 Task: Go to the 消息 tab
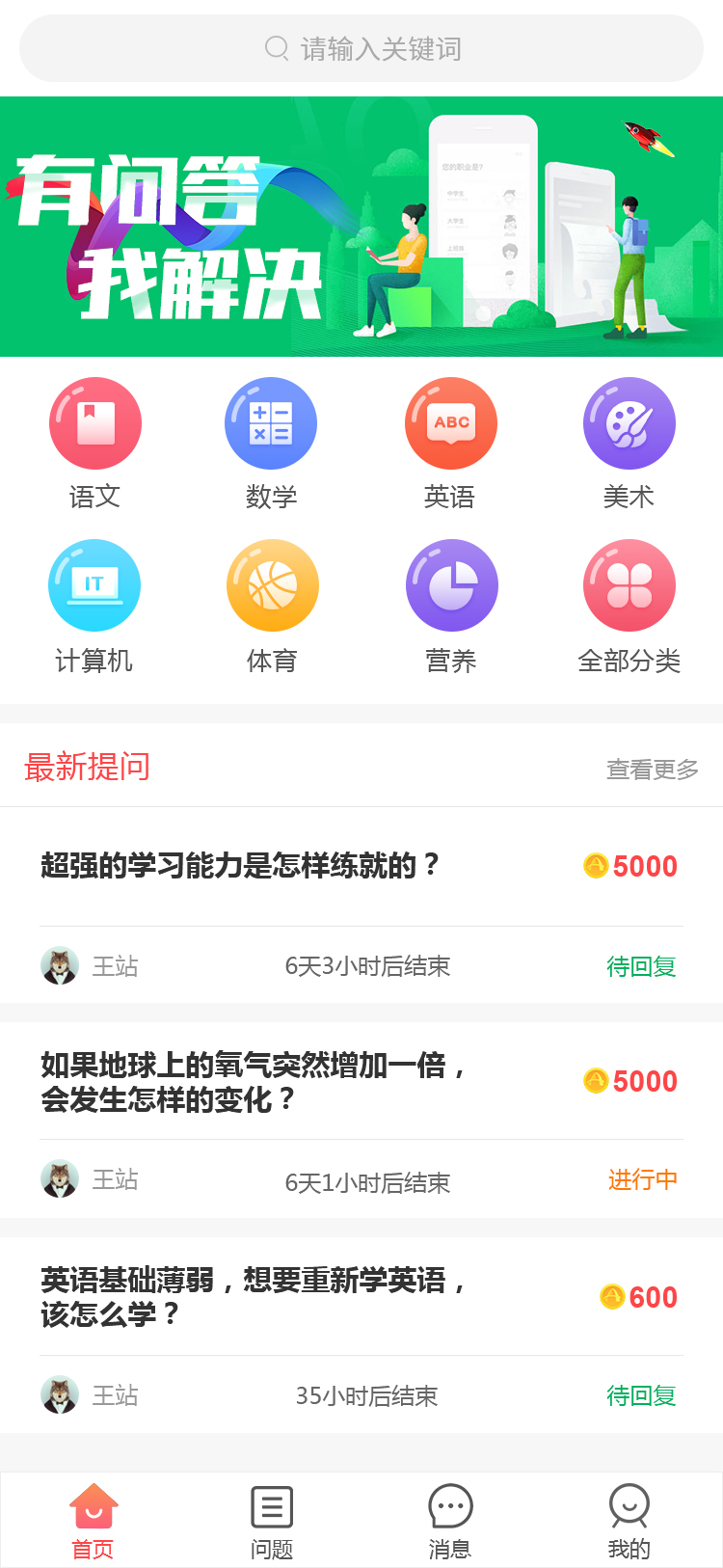click(x=450, y=1521)
